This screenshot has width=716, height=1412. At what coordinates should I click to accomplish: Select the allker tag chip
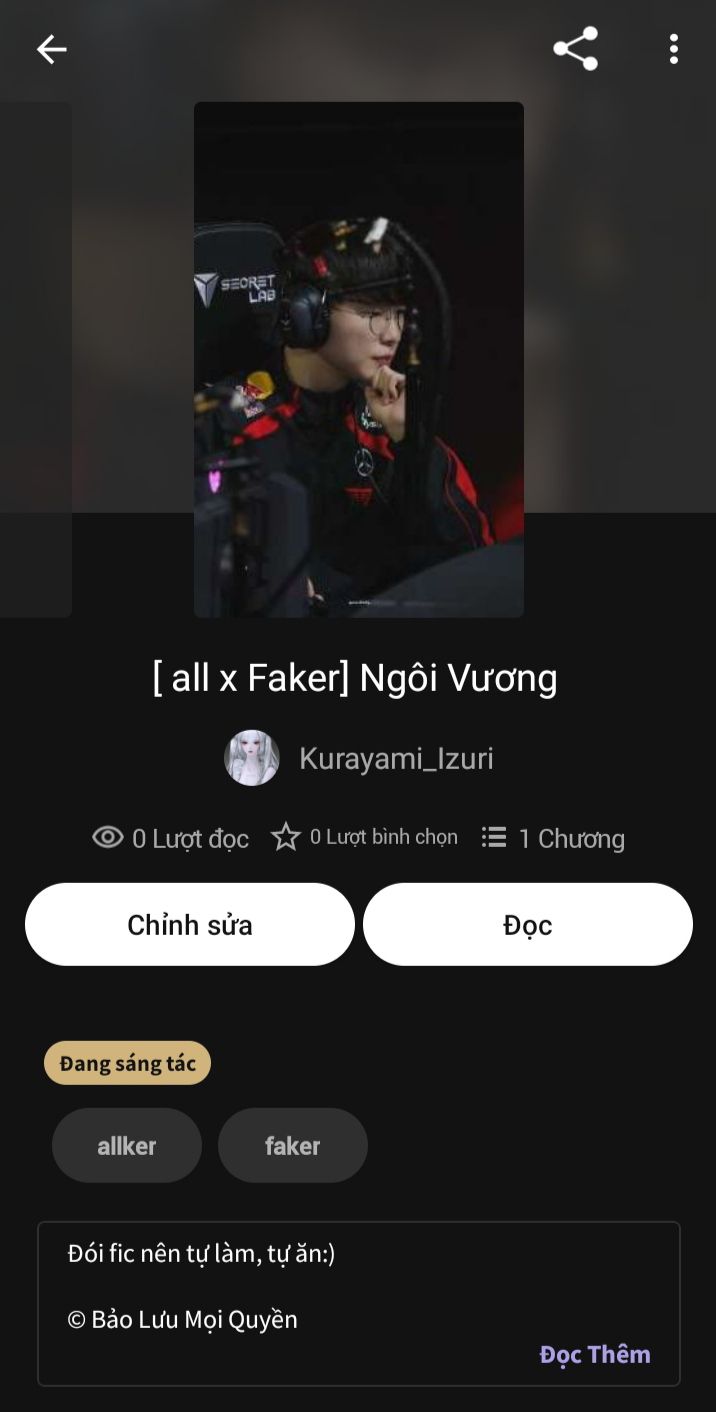point(127,1146)
